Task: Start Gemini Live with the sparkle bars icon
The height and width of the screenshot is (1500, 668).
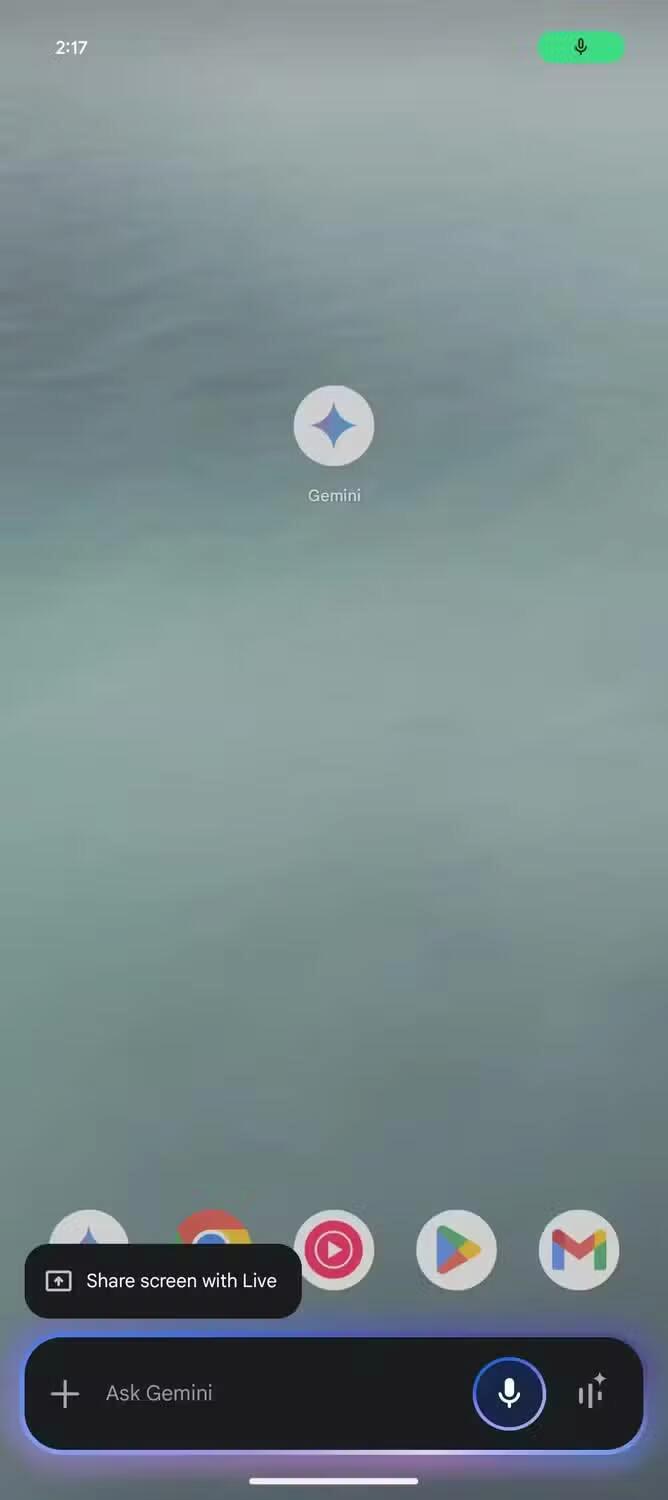Action: [x=592, y=1393]
